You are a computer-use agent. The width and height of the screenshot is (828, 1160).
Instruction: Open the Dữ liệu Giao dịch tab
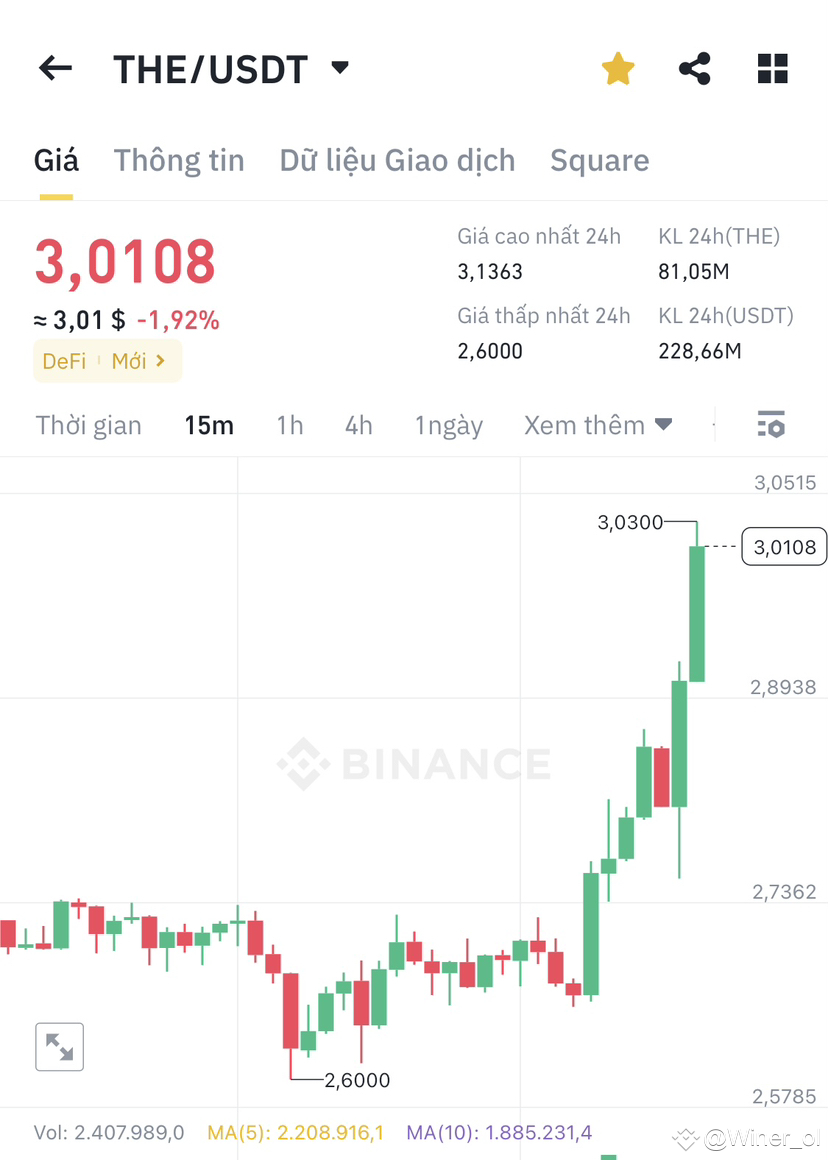(x=397, y=160)
